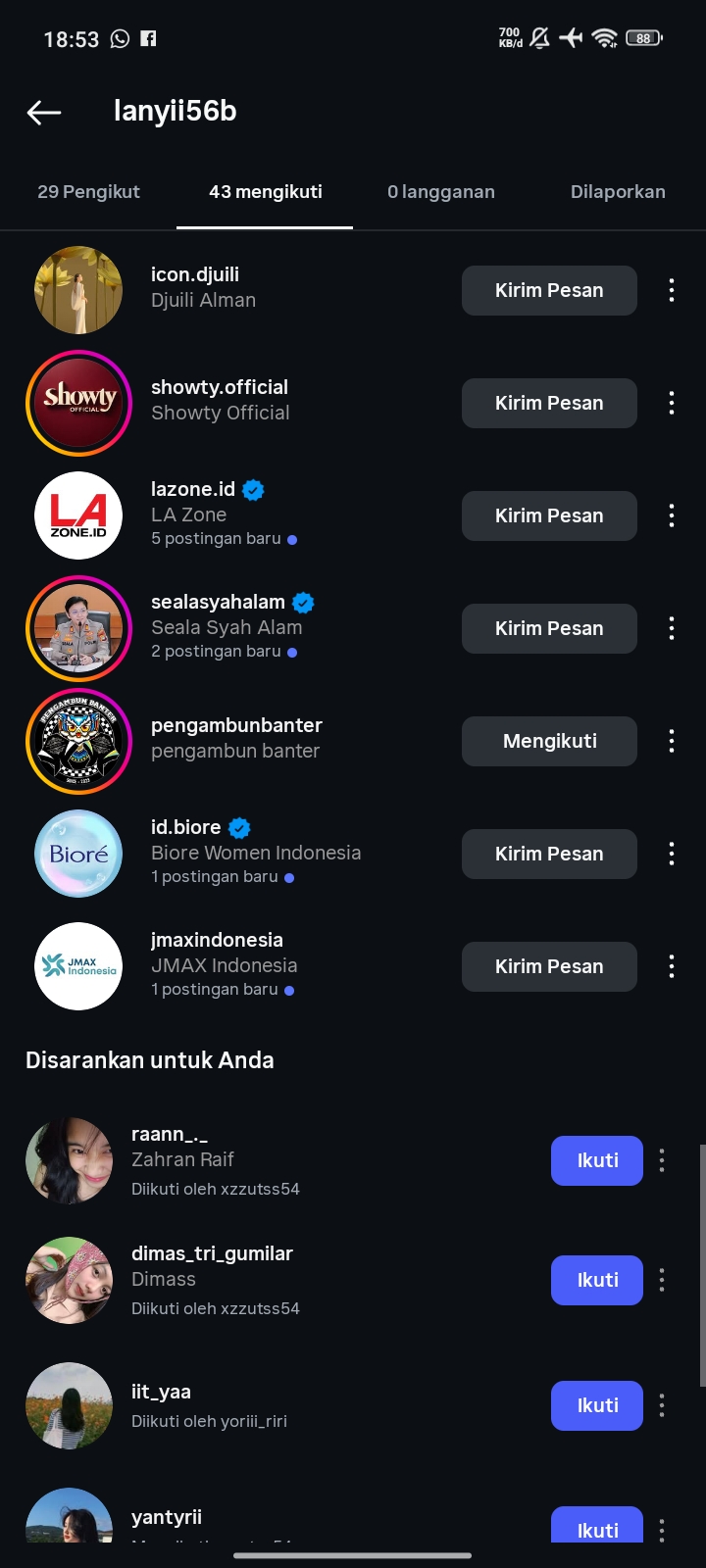706x1568 pixels.
Task: Tap Kirim Pesan next to lazone.id
Action: pyautogui.click(x=549, y=515)
